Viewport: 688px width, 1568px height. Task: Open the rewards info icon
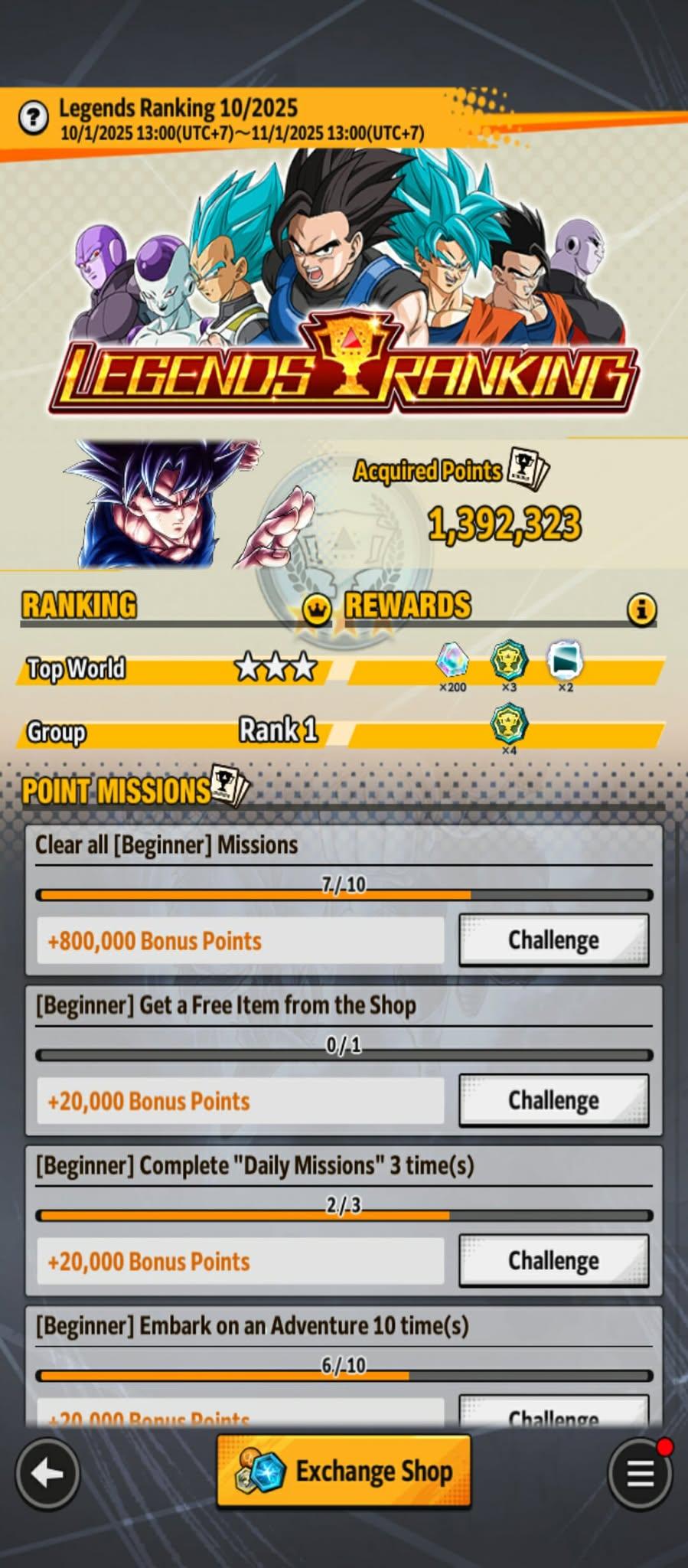tap(641, 609)
